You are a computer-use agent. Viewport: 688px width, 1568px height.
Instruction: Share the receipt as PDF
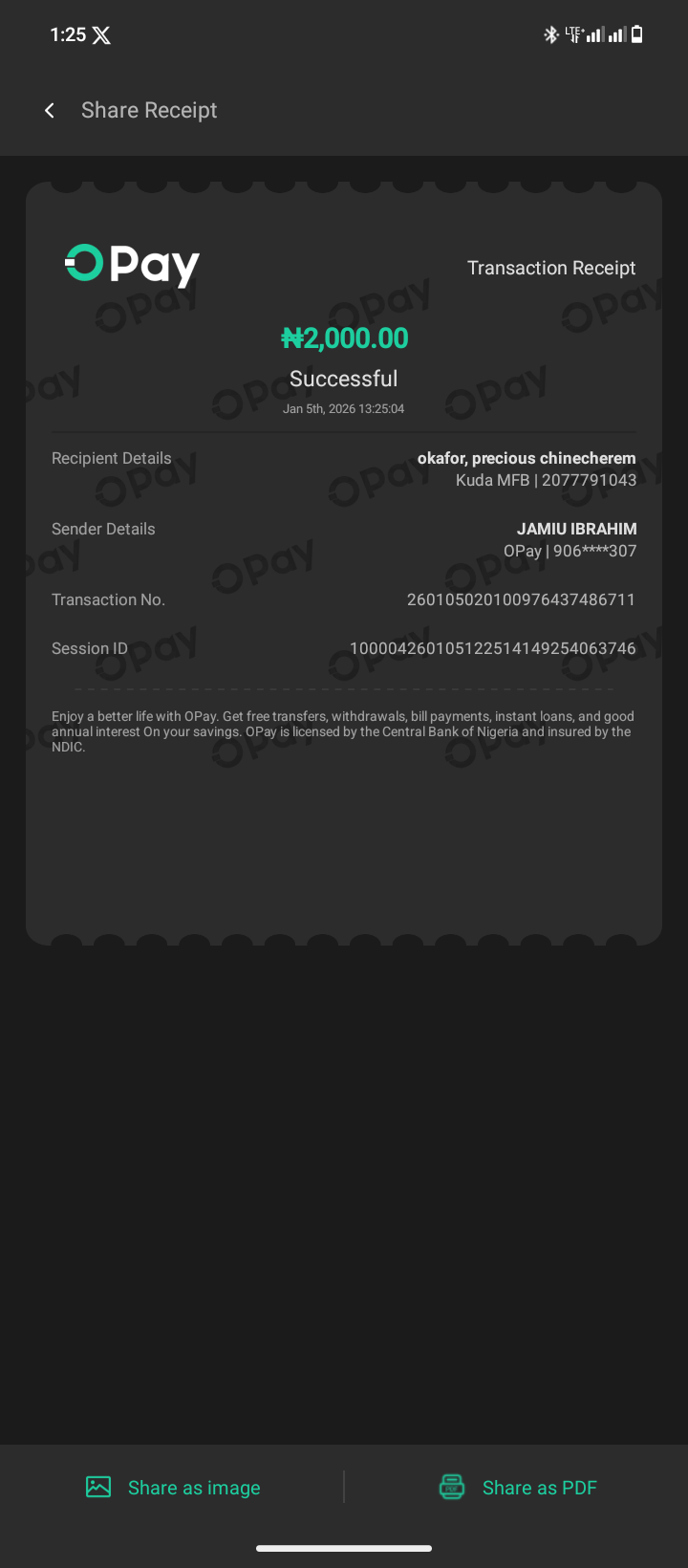(518, 1488)
